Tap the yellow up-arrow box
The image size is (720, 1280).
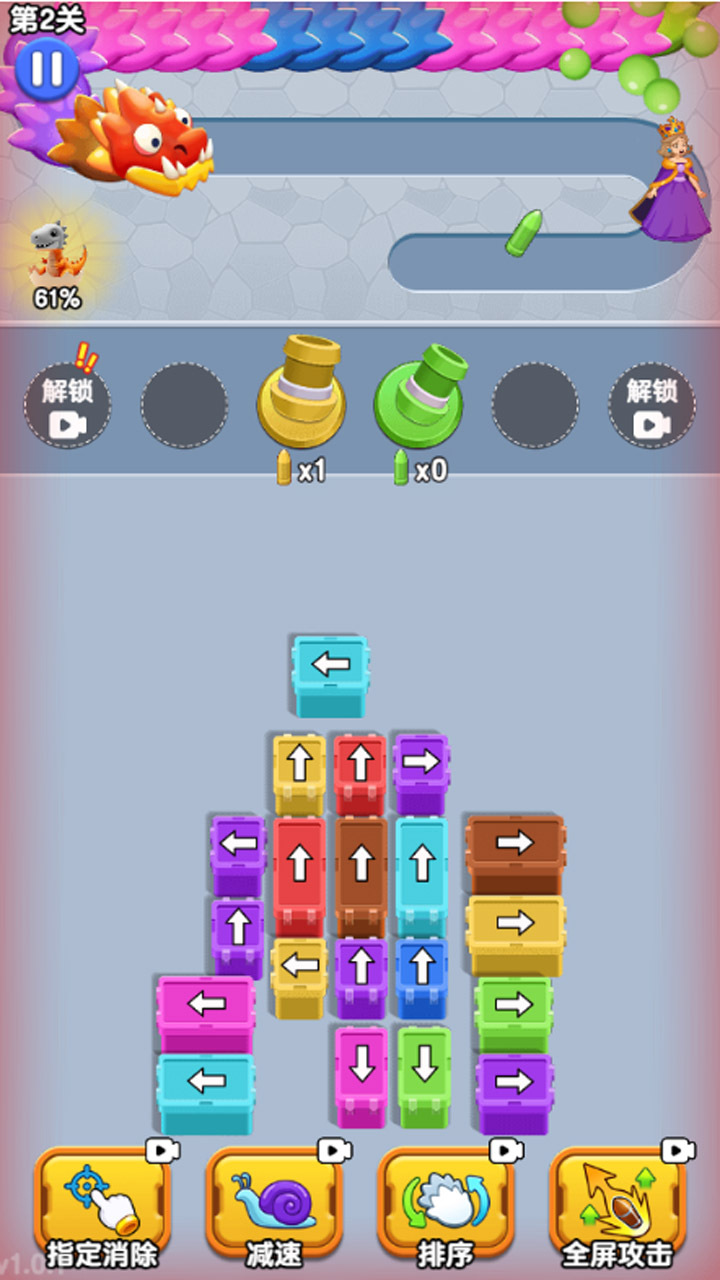[299, 770]
